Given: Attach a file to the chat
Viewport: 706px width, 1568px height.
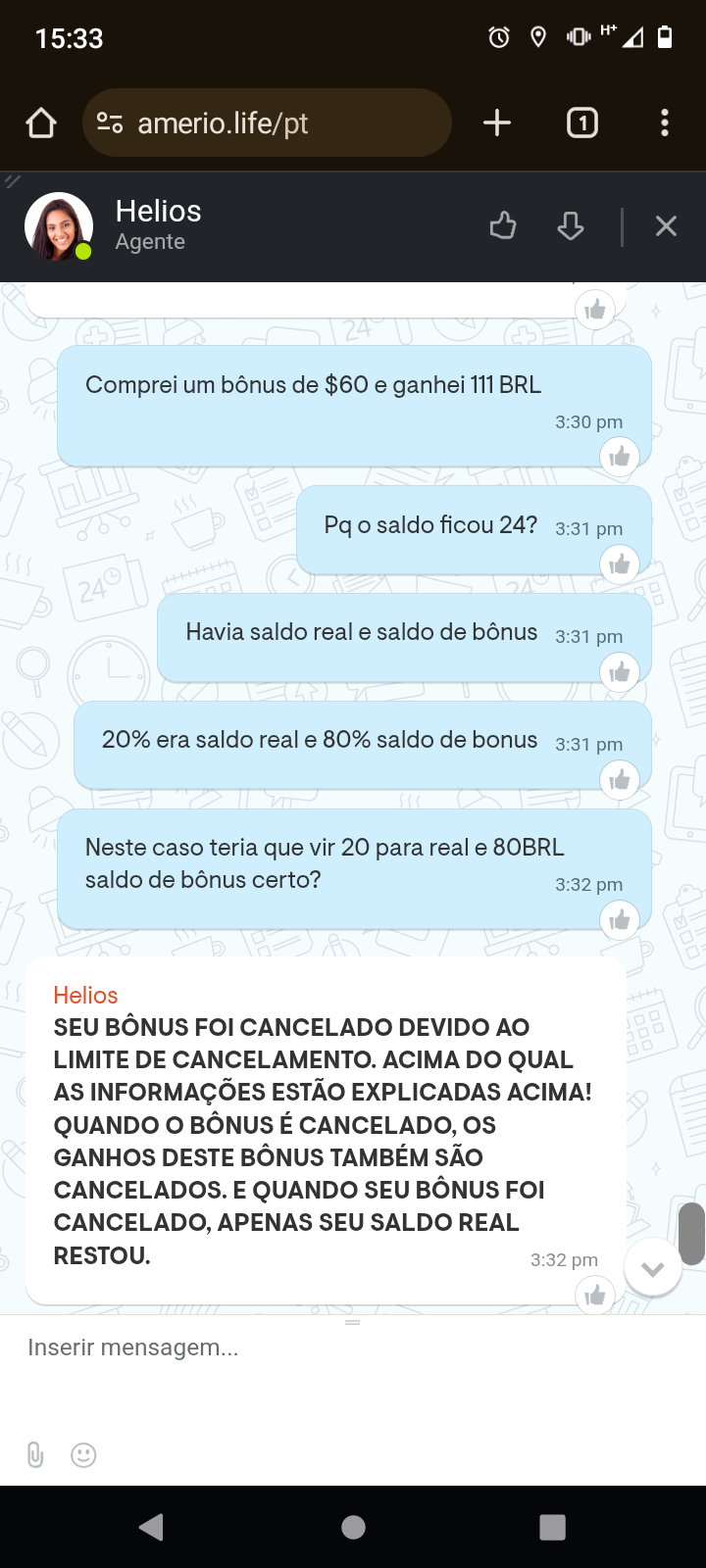Looking at the screenshot, I should pyautogui.click(x=35, y=1455).
